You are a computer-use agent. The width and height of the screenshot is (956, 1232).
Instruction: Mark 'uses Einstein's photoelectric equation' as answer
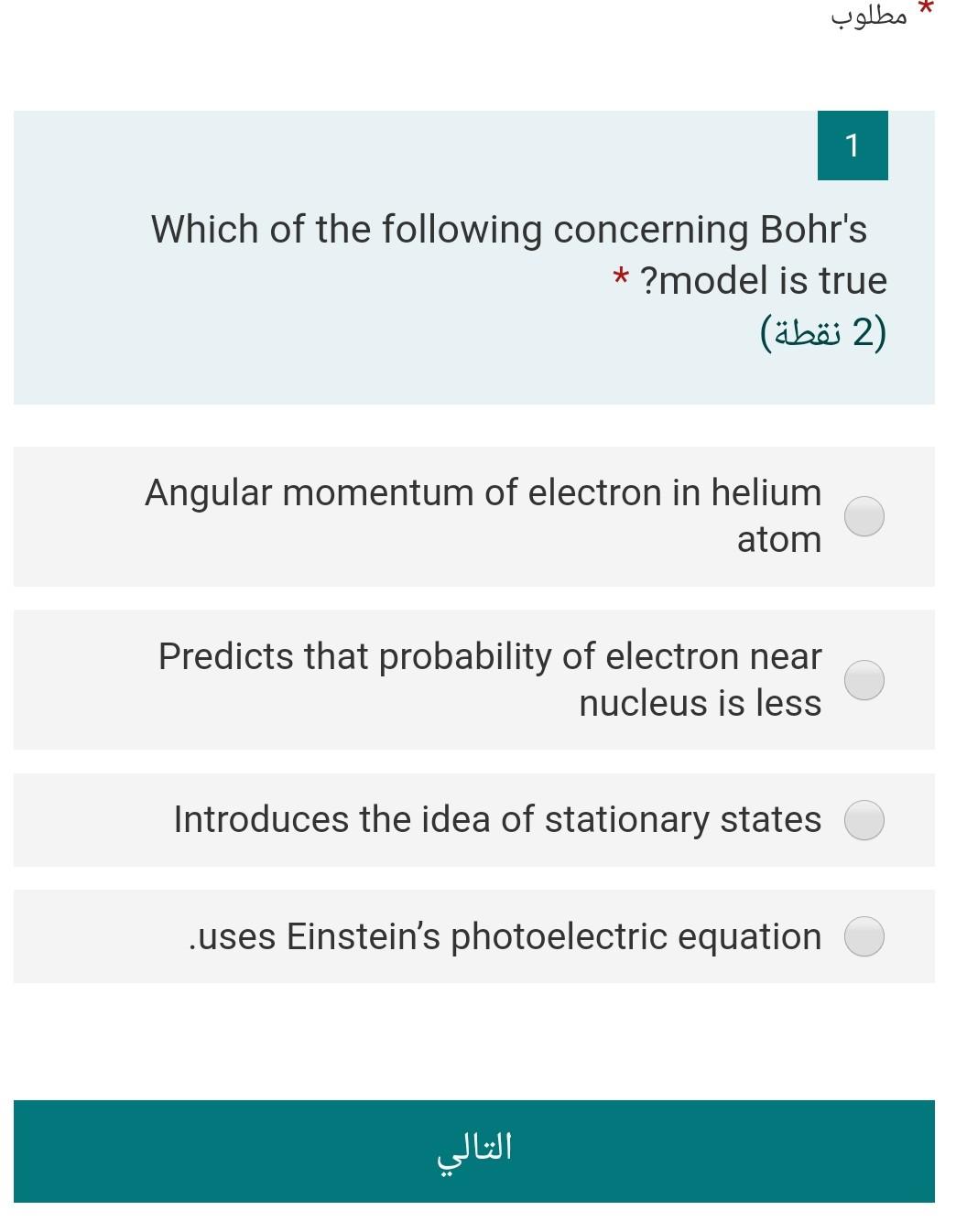click(864, 936)
